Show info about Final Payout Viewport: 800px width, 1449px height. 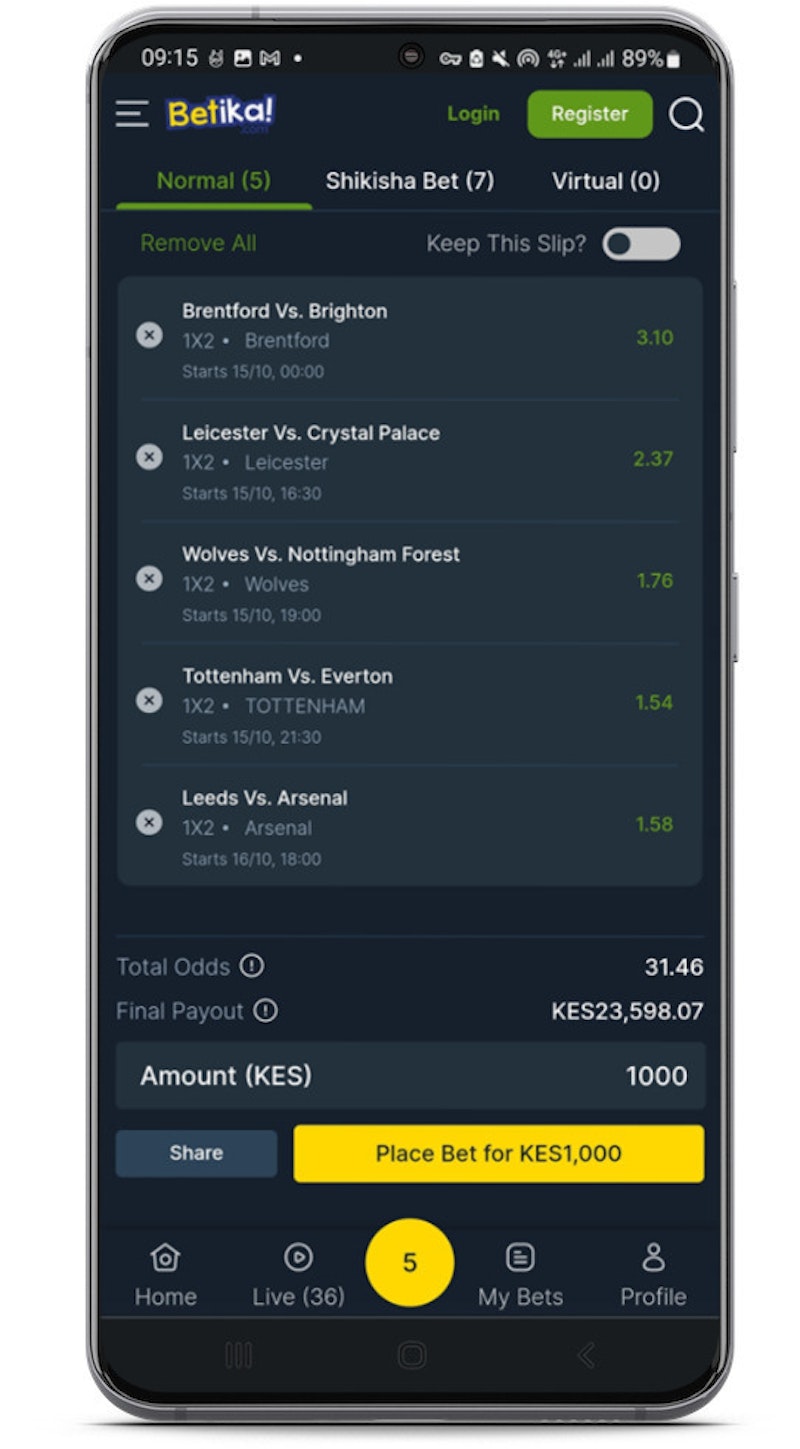pyautogui.click(x=265, y=1011)
